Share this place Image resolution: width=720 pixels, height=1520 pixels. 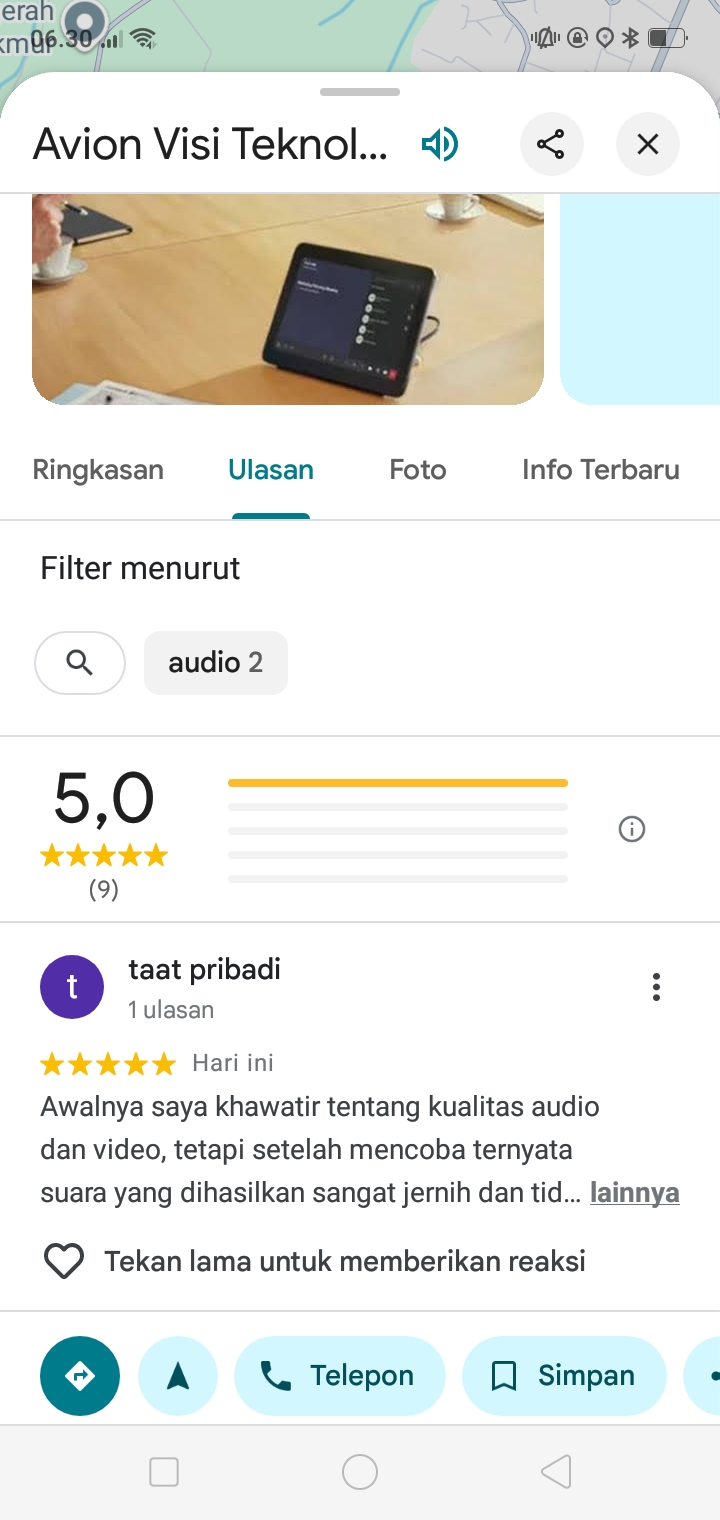point(551,145)
